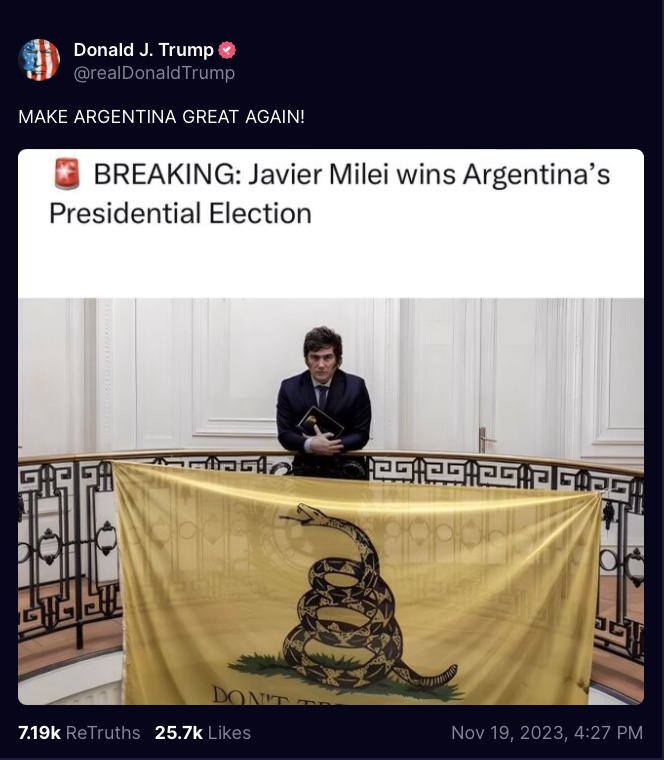Open the Donald J. Trump display name

[143, 50]
